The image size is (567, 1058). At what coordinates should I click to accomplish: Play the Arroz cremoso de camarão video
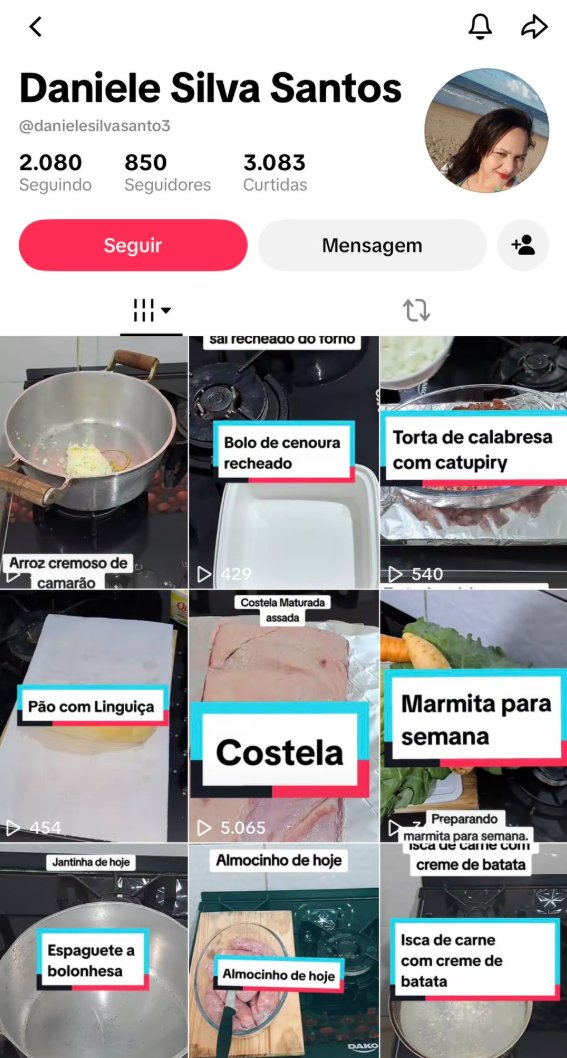(x=94, y=462)
